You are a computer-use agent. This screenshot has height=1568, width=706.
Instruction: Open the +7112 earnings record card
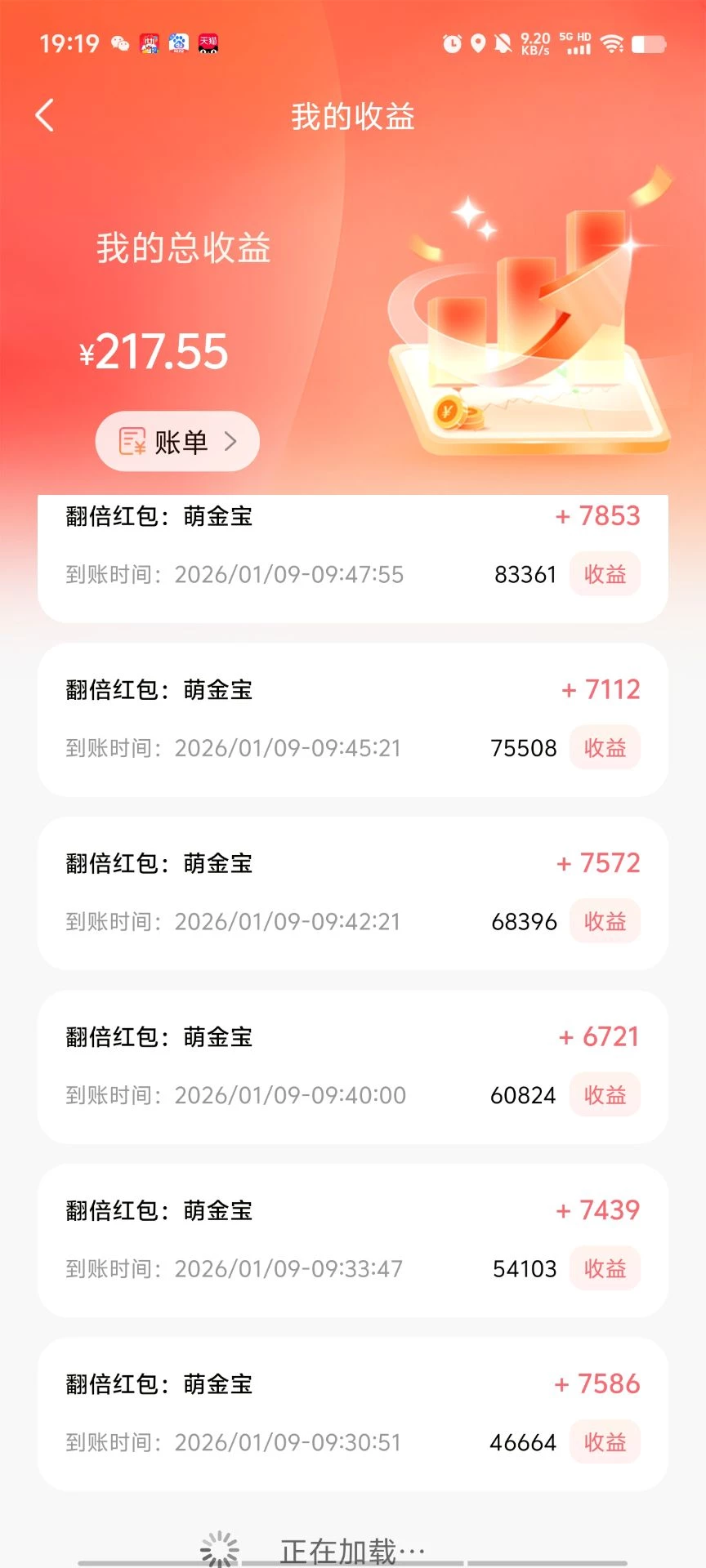352,719
